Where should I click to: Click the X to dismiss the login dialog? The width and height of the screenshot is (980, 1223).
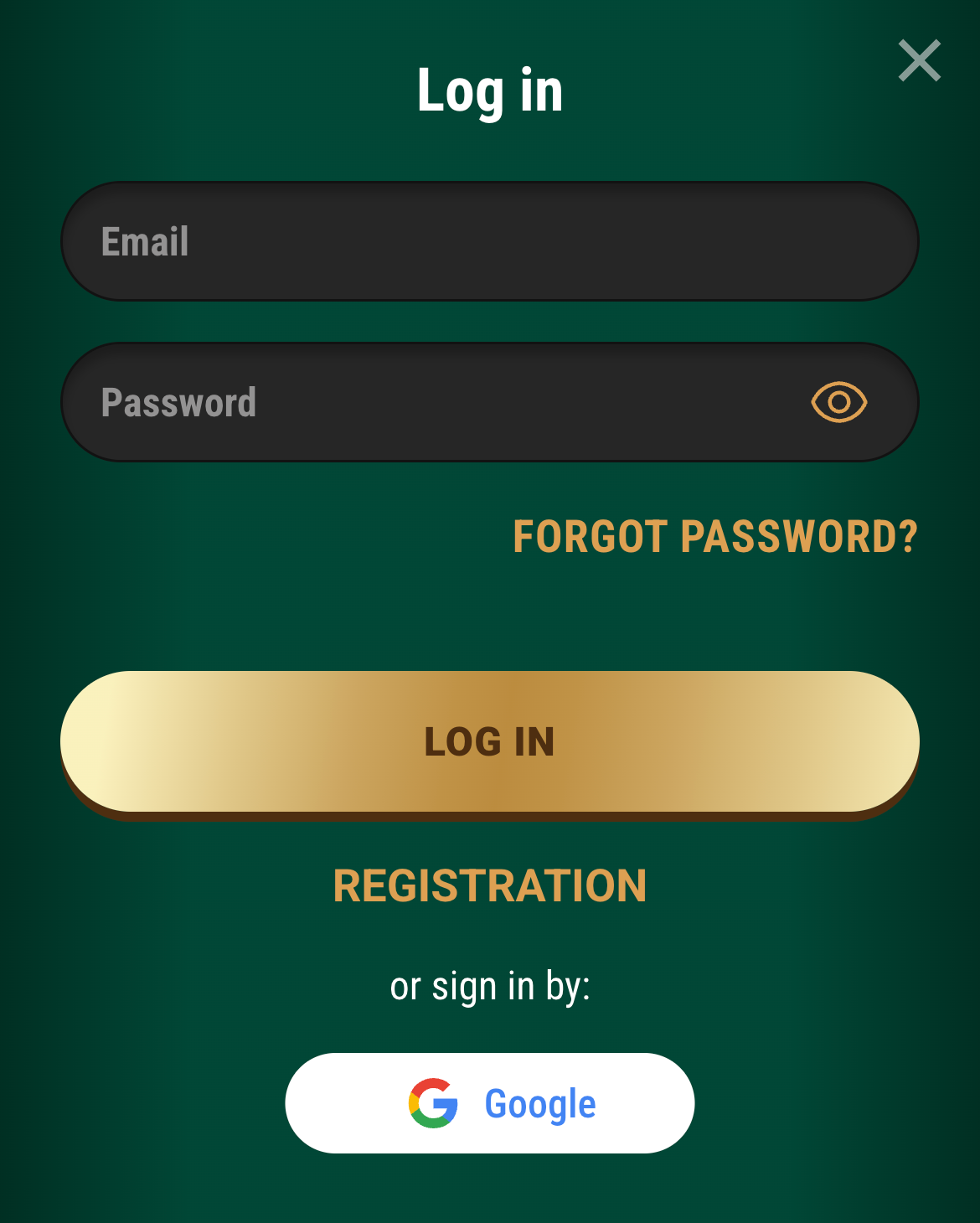tap(919, 60)
